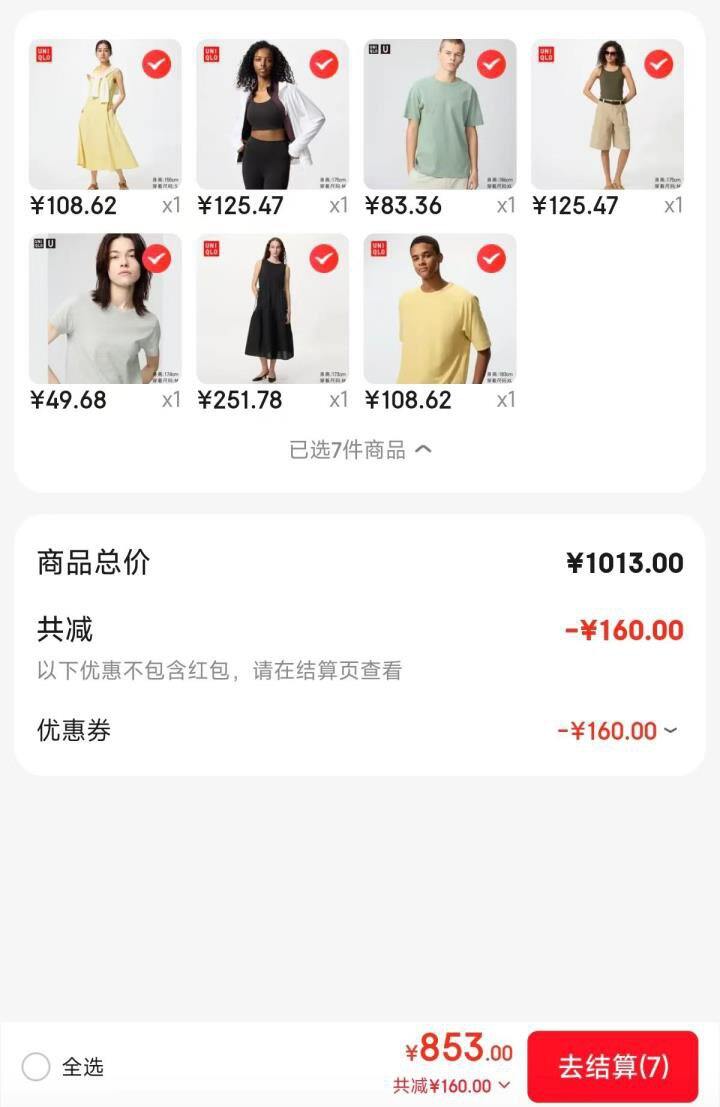Screen dimensions: 720x1107
Task: Uncheck the green T-shirt priced ¥83.36
Action: click(491, 64)
